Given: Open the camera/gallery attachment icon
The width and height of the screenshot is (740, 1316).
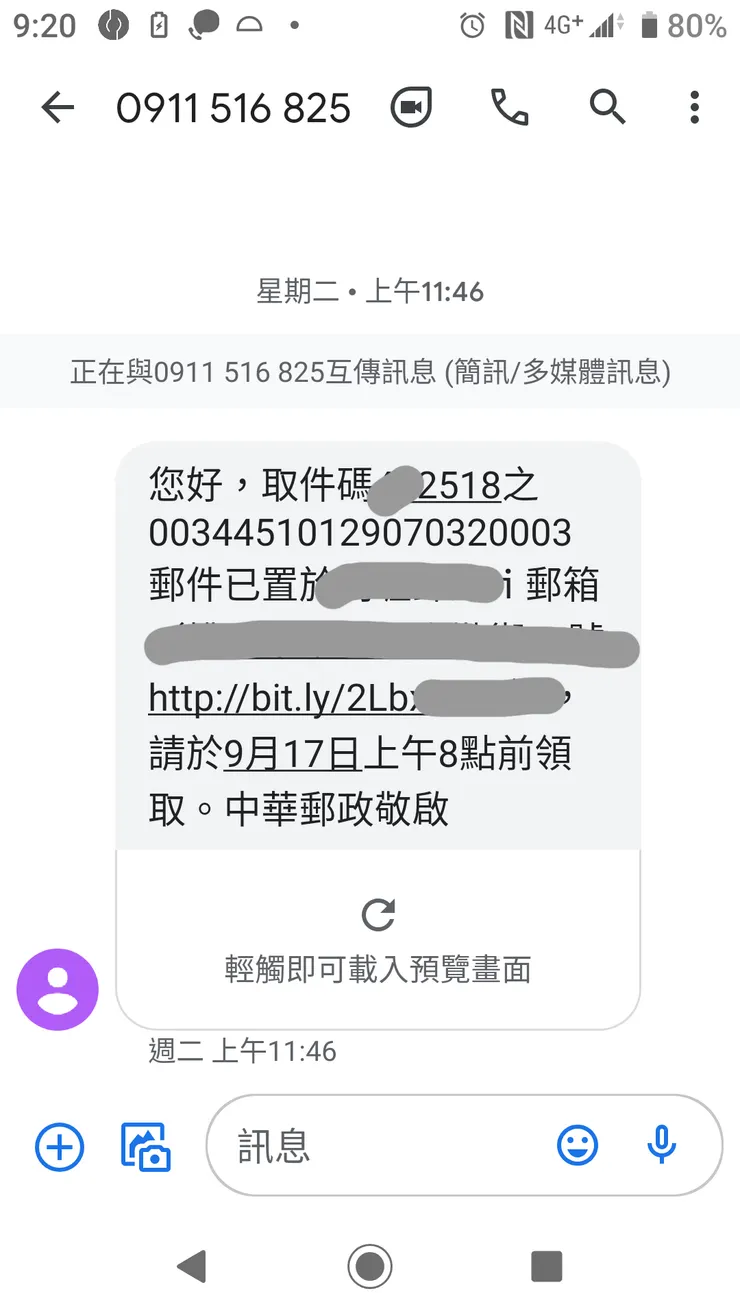Looking at the screenshot, I should click(145, 1146).
